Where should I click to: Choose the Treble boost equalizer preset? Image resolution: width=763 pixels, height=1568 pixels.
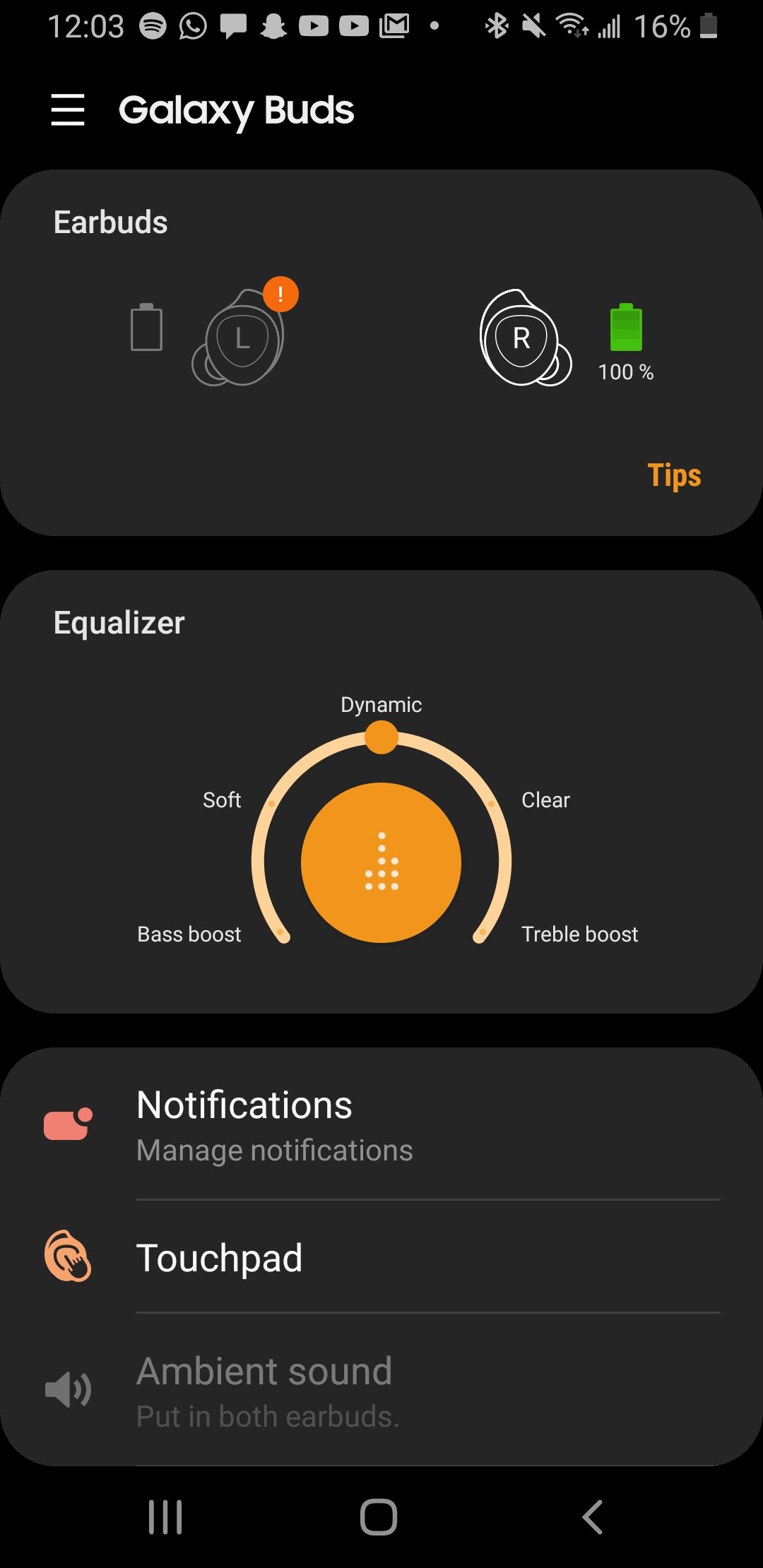[x=579, y=934]
